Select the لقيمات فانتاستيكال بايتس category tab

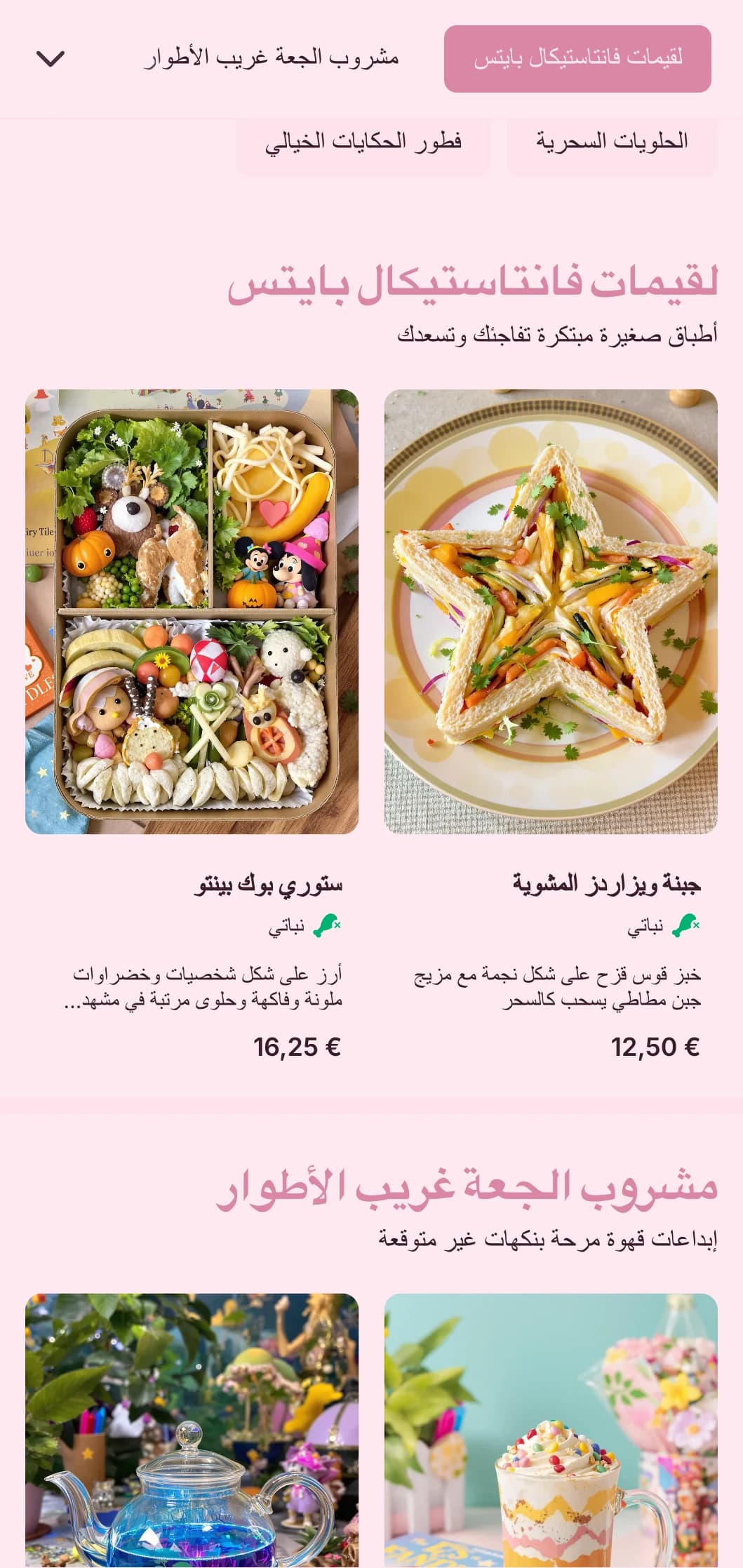pos(577,59)
